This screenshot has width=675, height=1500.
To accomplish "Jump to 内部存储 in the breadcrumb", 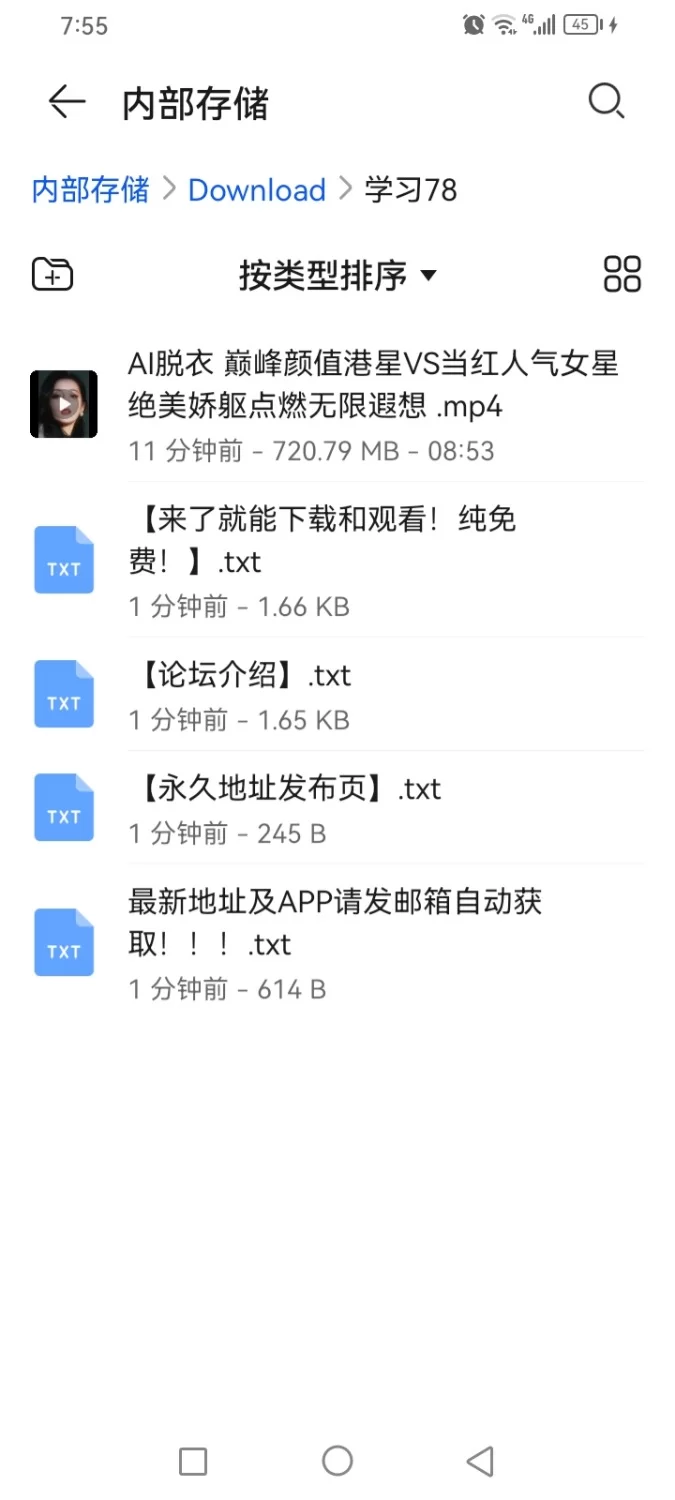I will (90, 190).
